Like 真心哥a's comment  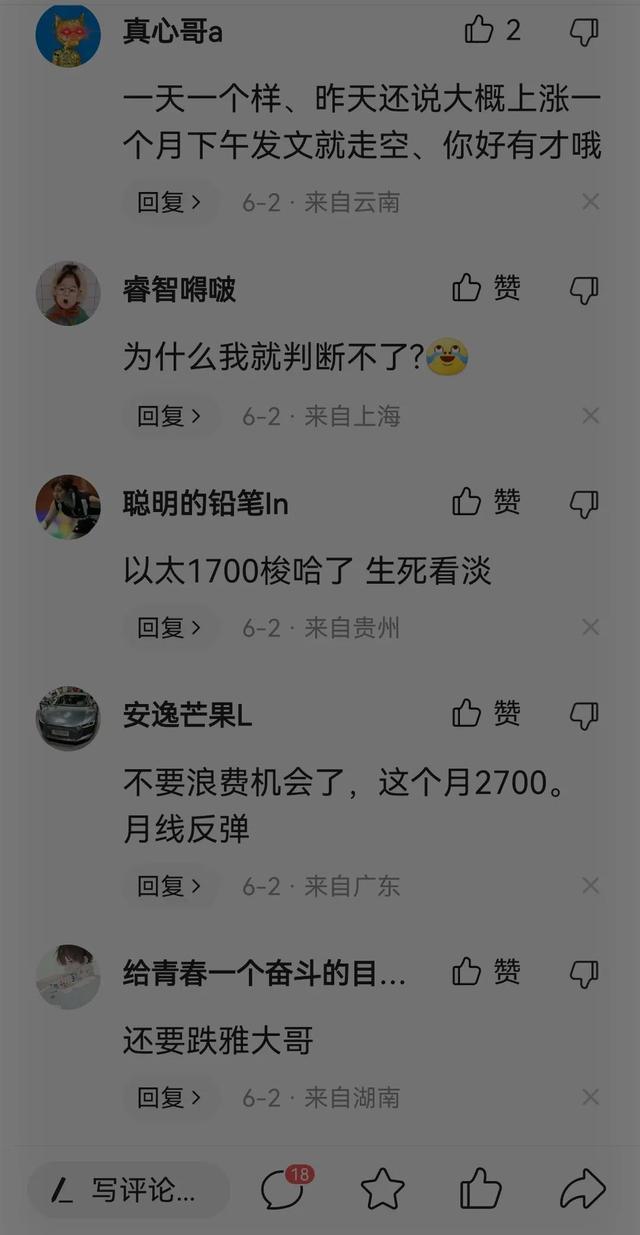pos(480,31)
